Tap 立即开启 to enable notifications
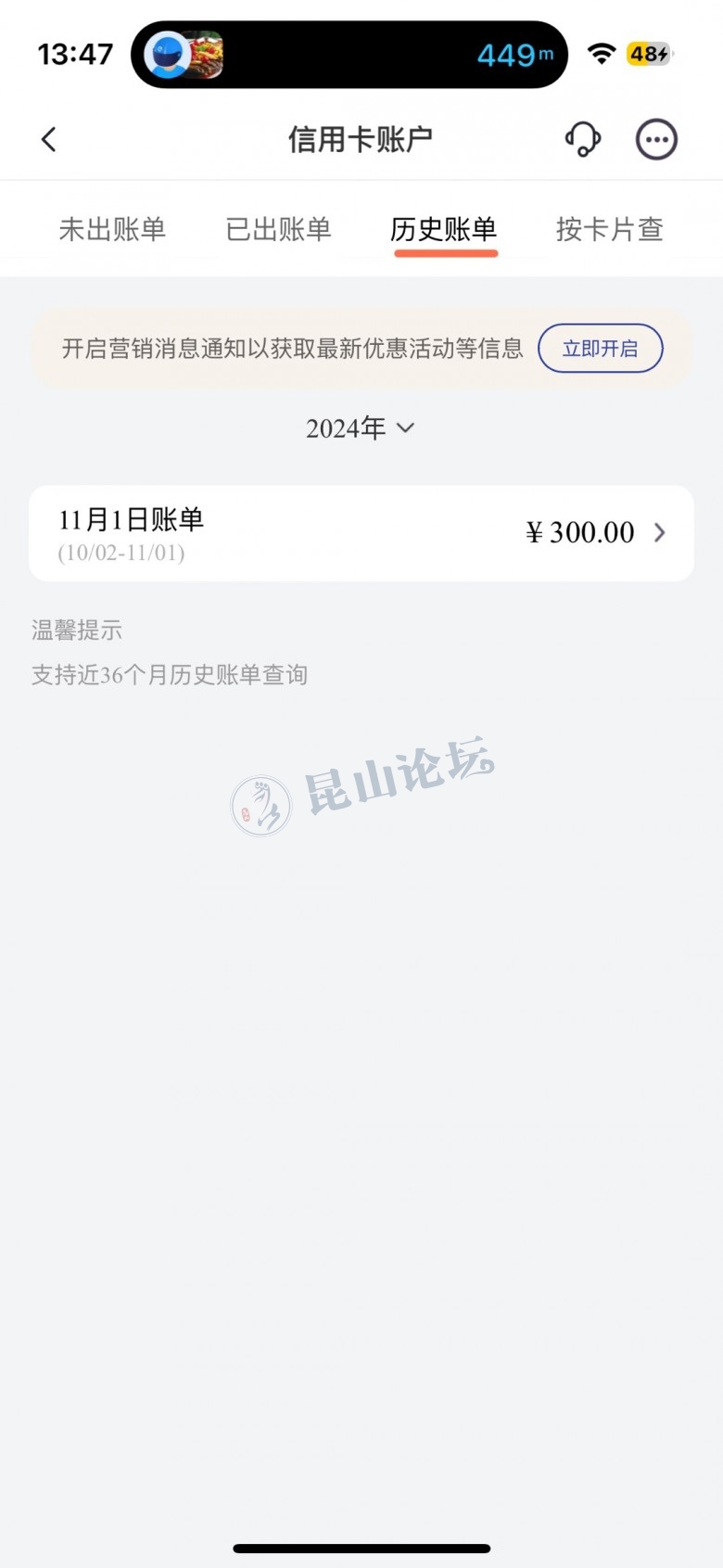Viewport: 723px width, 1568px height. tap(600, 349)
